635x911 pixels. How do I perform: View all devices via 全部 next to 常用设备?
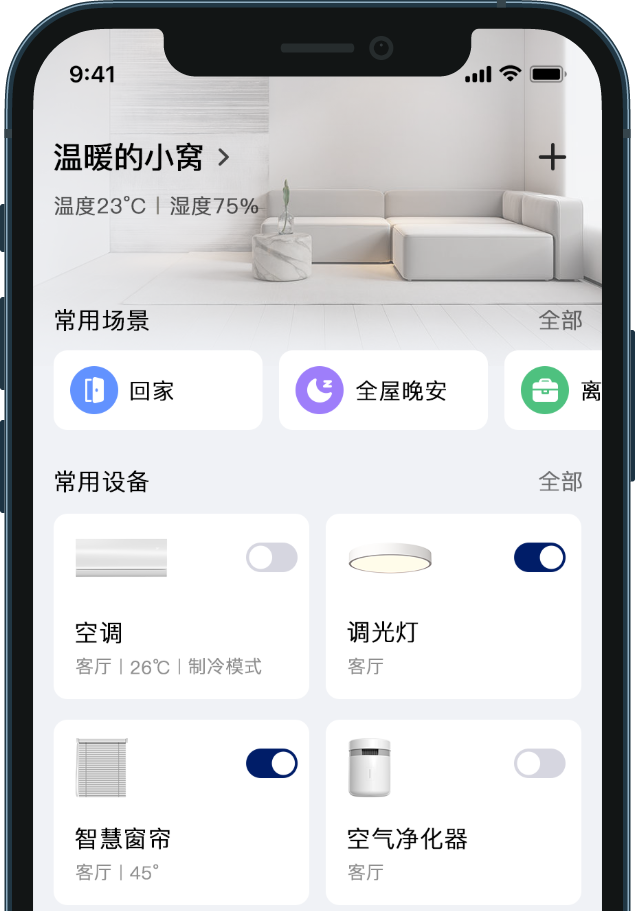[x=560, y=482]
